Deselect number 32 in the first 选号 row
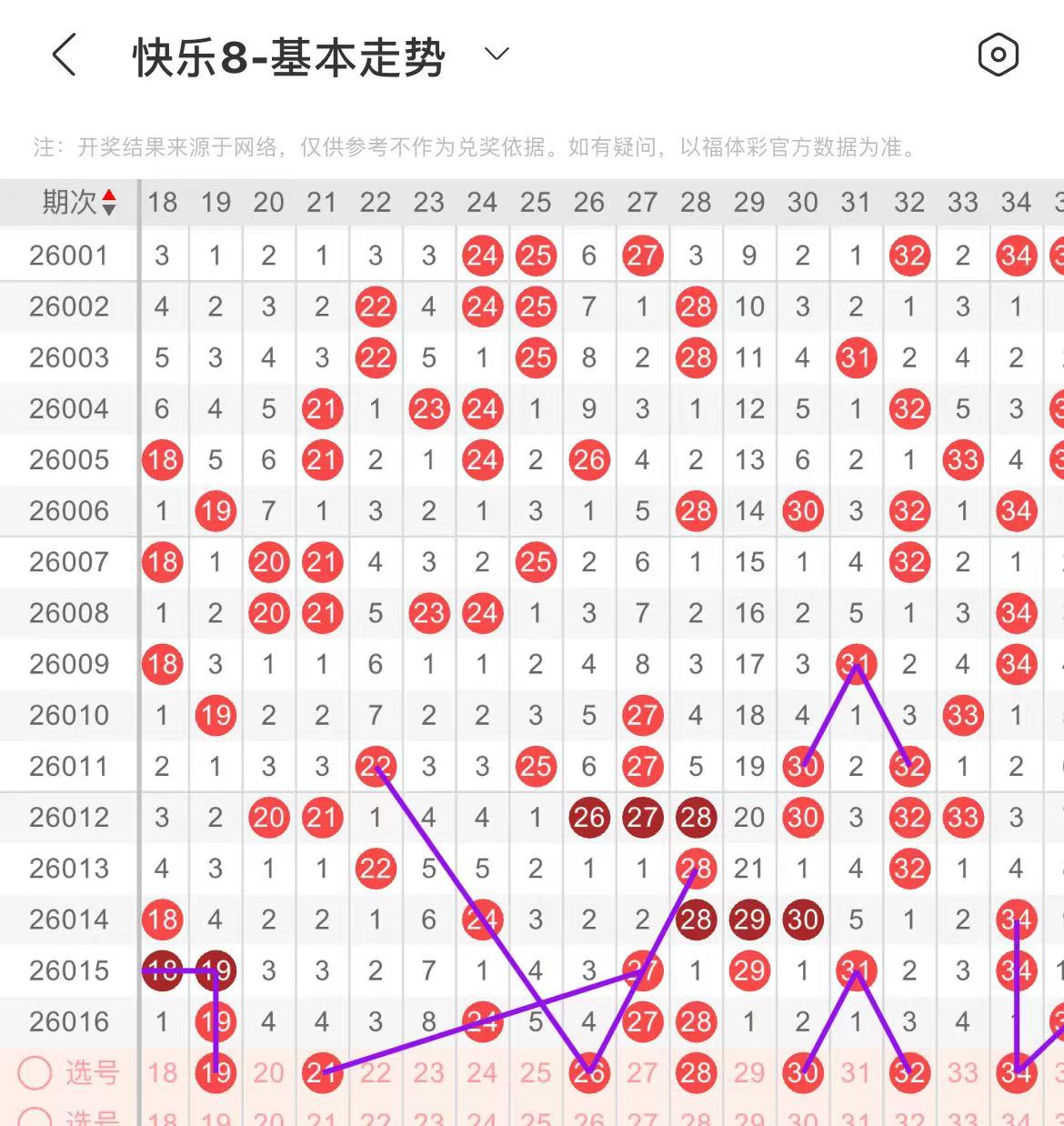This screenshot has height=1126, width=1064. [909, 1073]
